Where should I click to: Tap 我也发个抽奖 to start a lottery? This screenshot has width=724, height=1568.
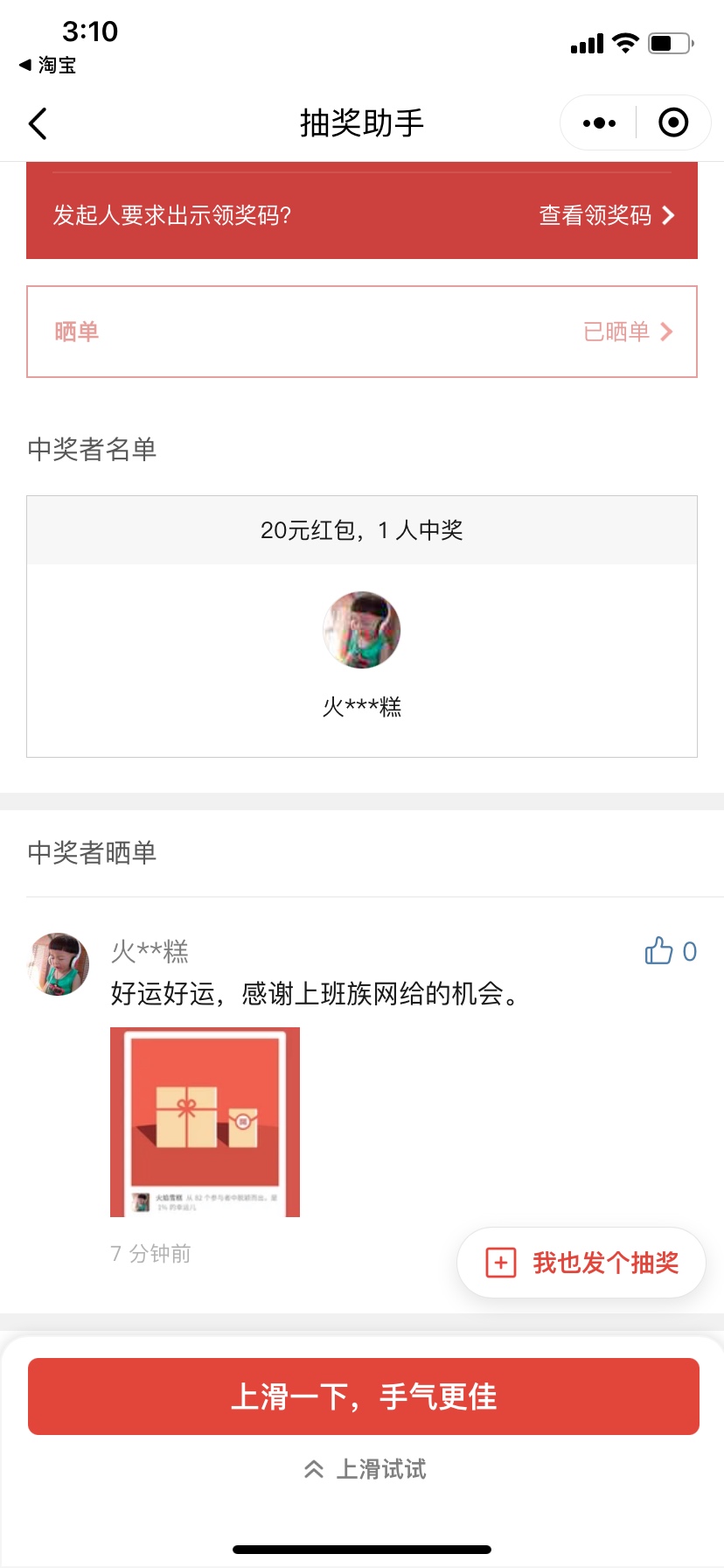[x=581, y=1263]
